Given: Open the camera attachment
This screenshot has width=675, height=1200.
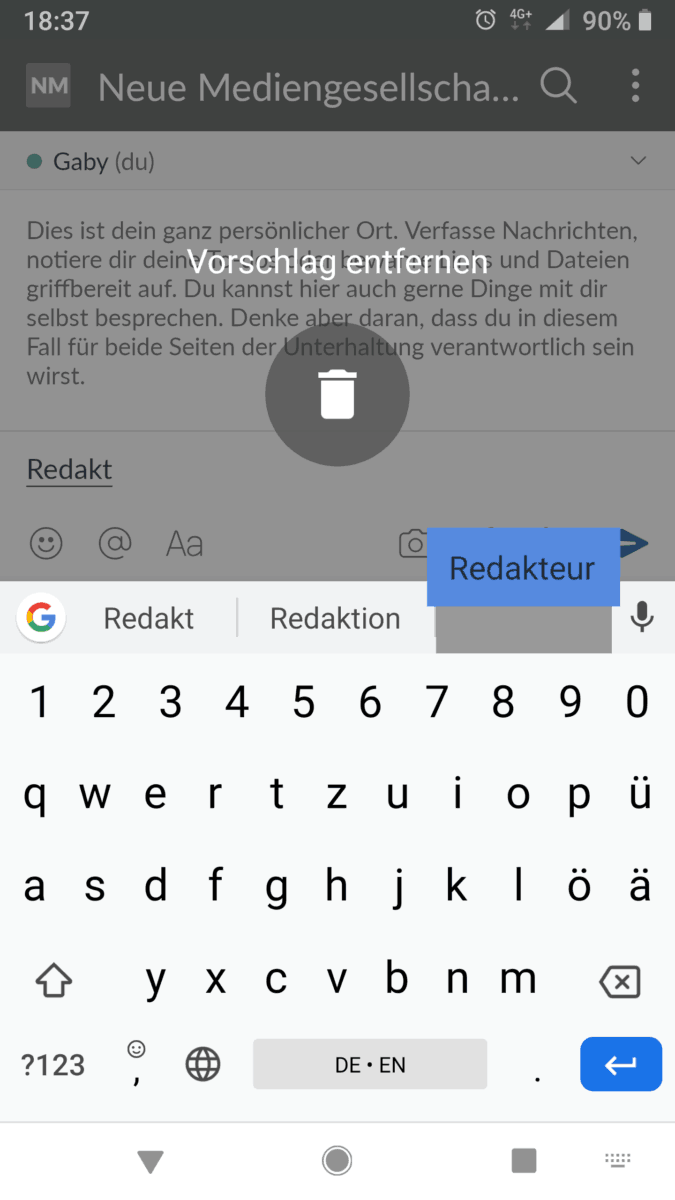Looking at the screenshot, I should coord(414,544).
